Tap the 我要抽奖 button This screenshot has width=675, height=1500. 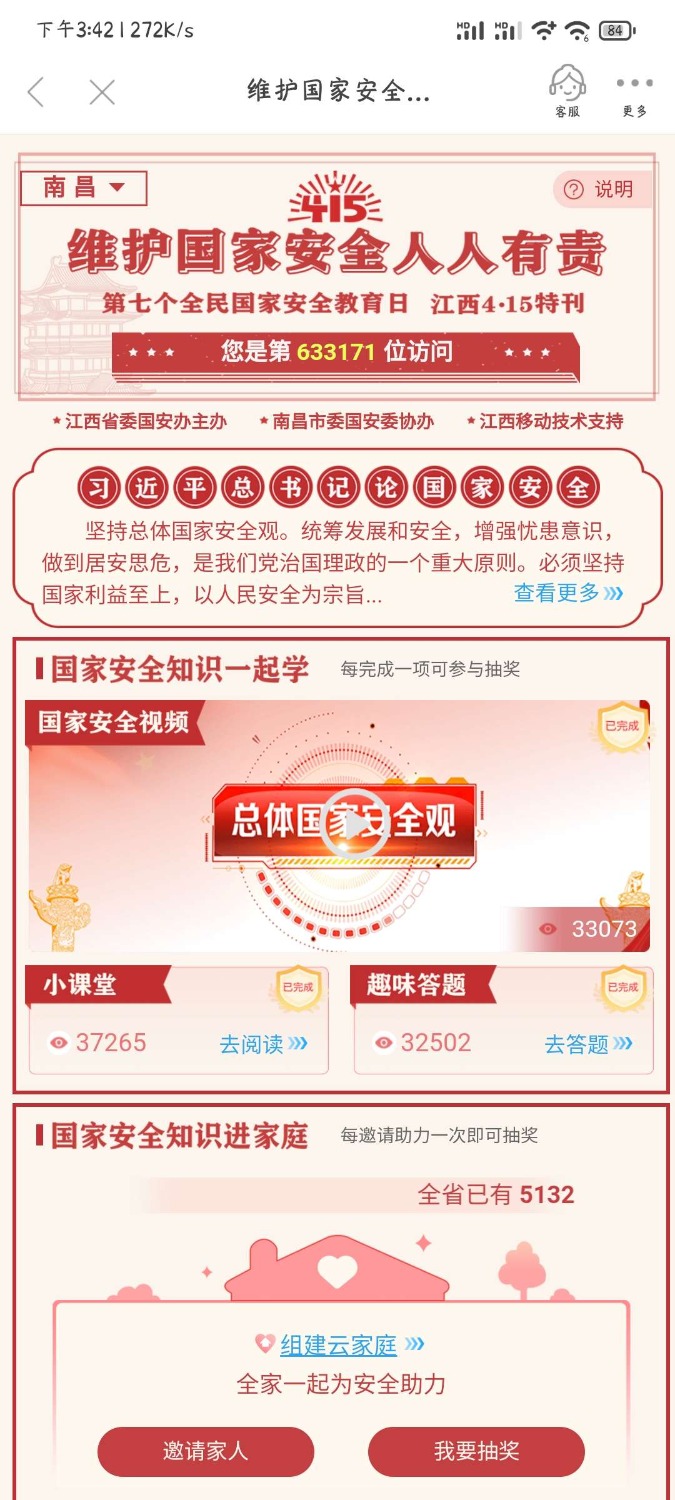(x=476, y=1451)
